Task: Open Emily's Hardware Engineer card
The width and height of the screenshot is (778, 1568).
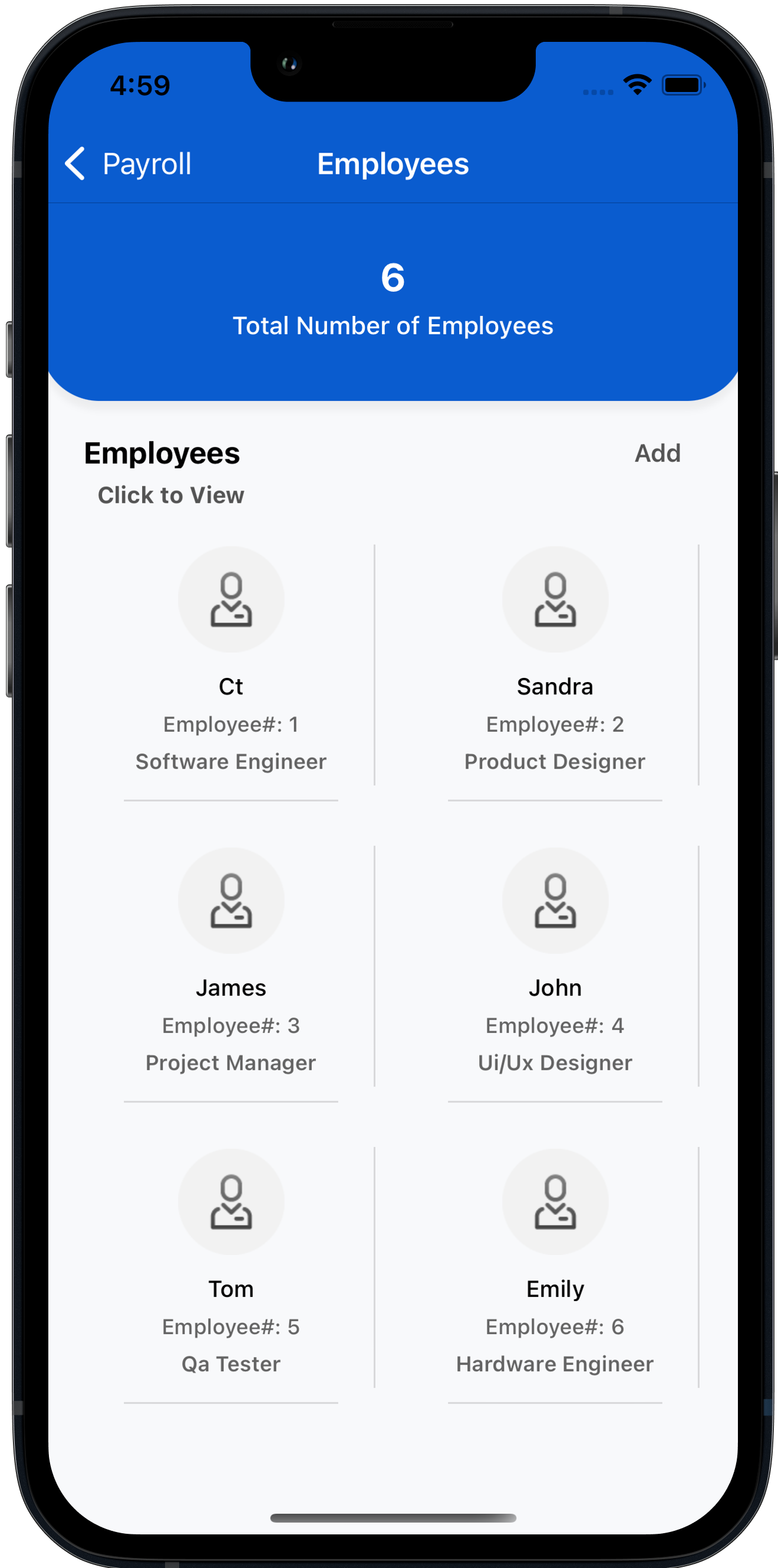Action: tap(555, 1267)
